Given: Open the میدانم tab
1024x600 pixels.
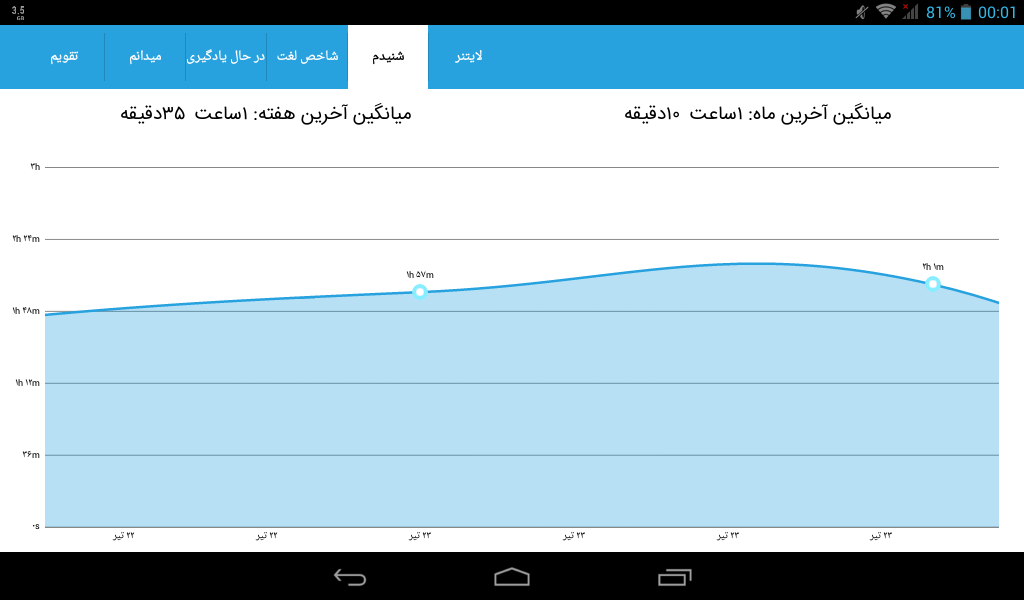Looking at the screenshot, I should coord(145,57).
